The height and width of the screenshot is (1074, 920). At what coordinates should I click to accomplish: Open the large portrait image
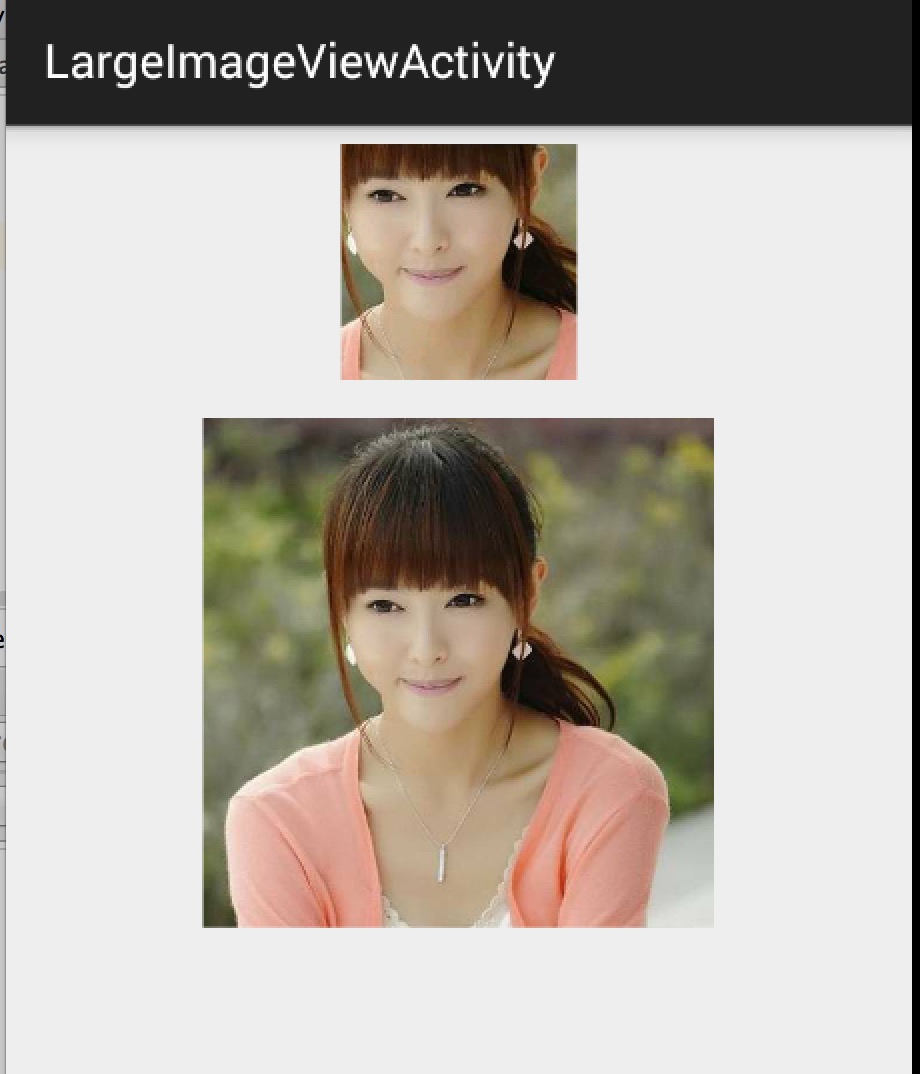[458, 672]
